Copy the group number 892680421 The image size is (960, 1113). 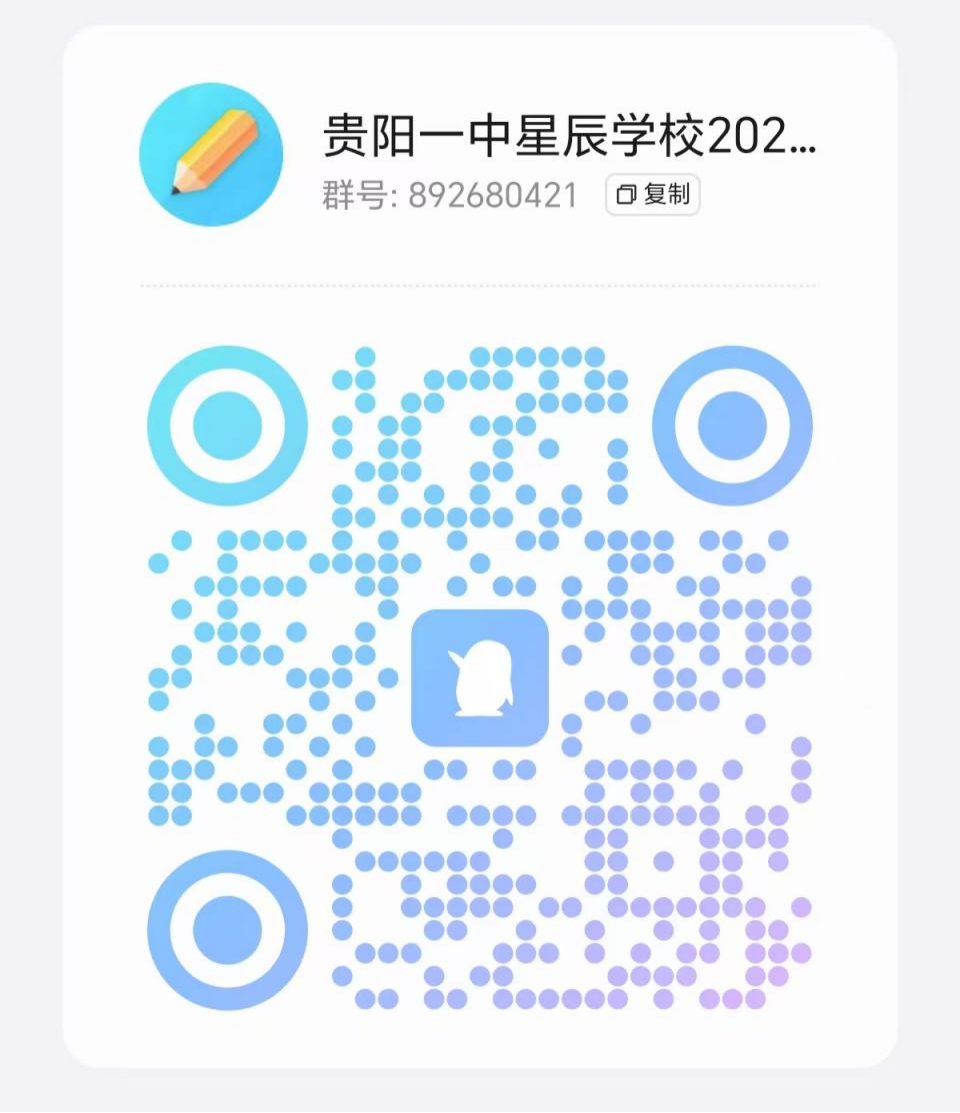tap(652, 195)
